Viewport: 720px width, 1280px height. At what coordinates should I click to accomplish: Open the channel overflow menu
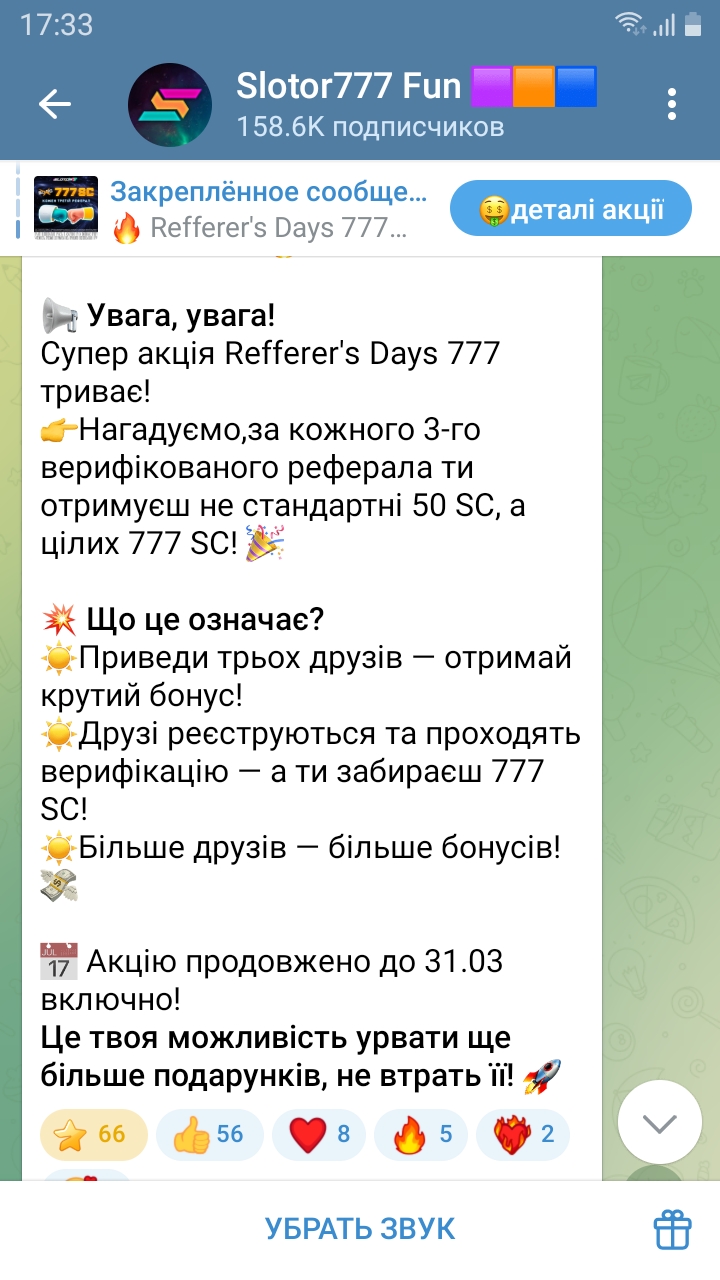point(672,104)
